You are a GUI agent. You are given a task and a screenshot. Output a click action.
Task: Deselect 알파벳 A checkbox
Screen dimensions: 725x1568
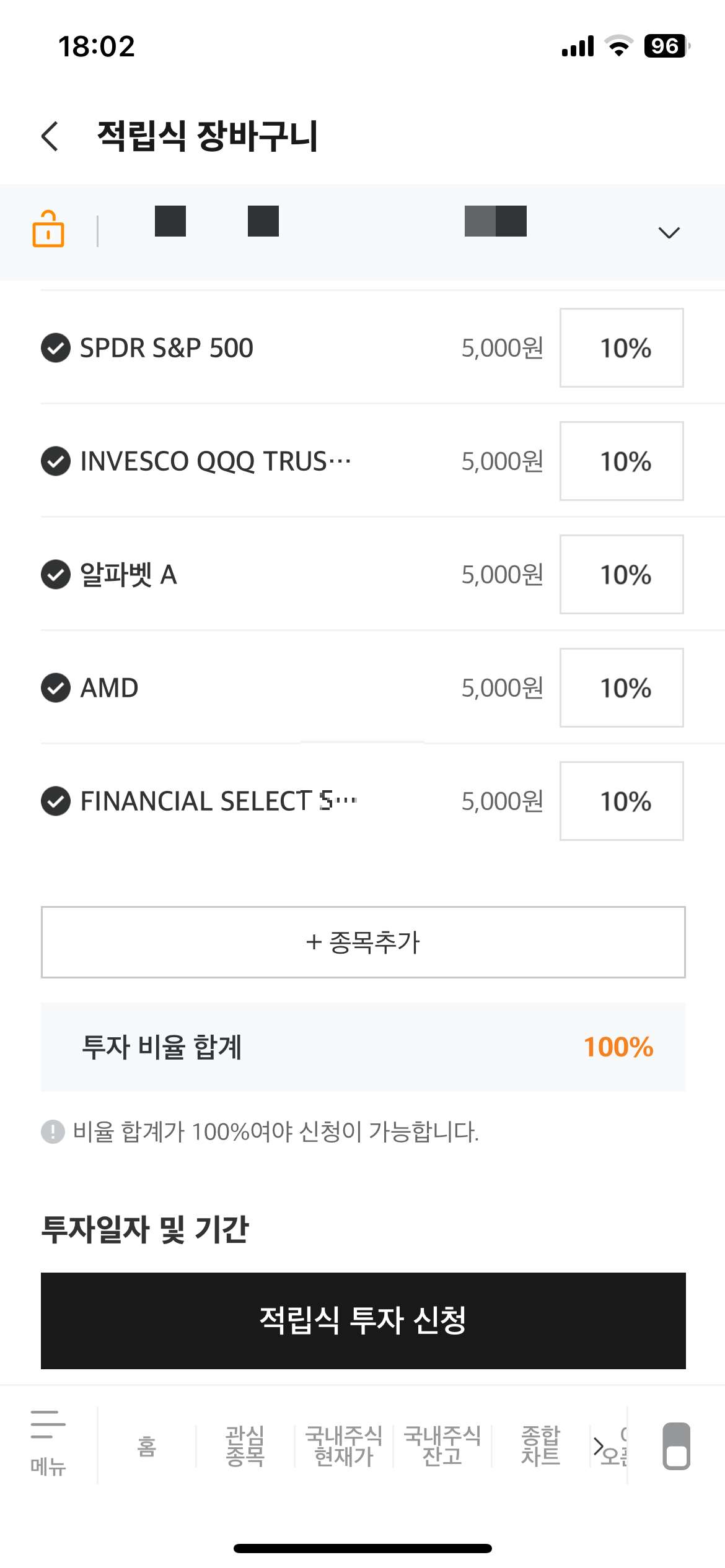56,575
